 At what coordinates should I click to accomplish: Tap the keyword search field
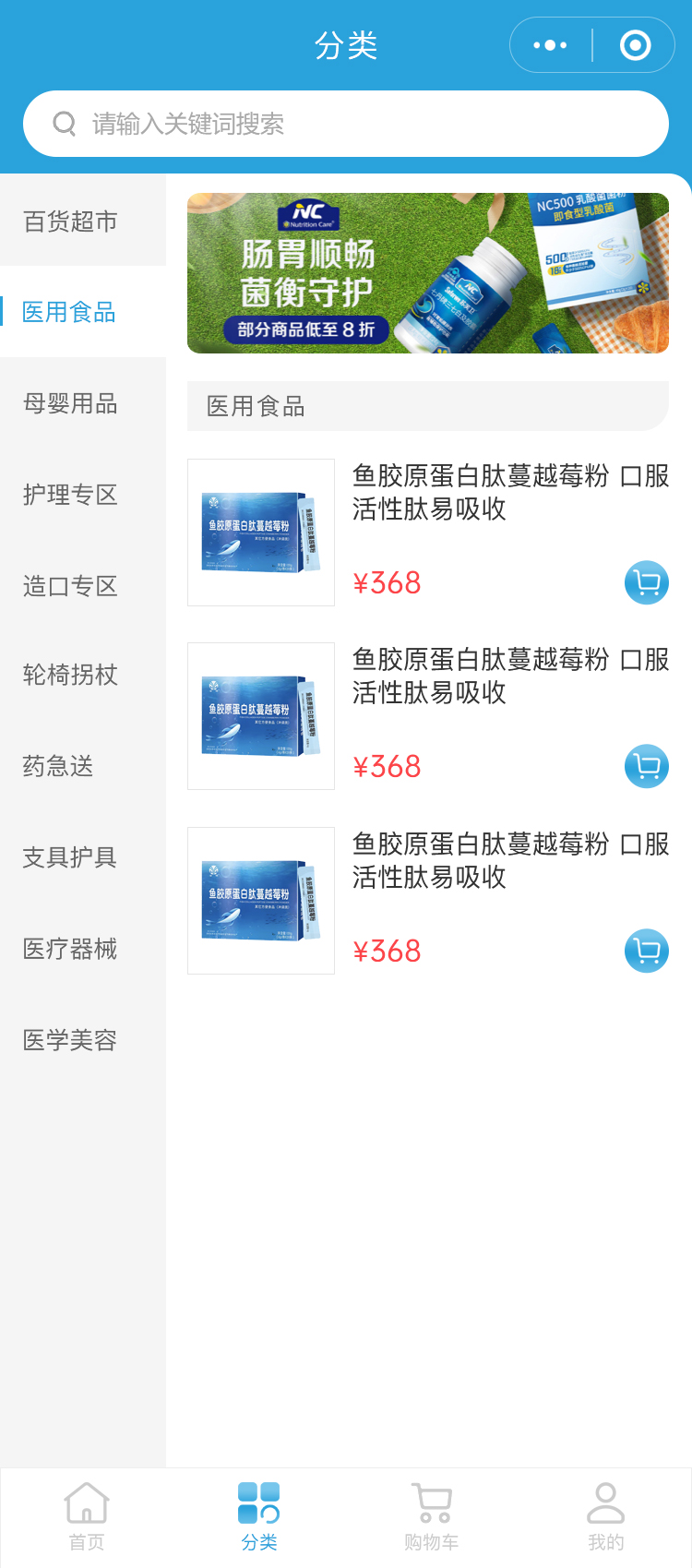point(346,124)
